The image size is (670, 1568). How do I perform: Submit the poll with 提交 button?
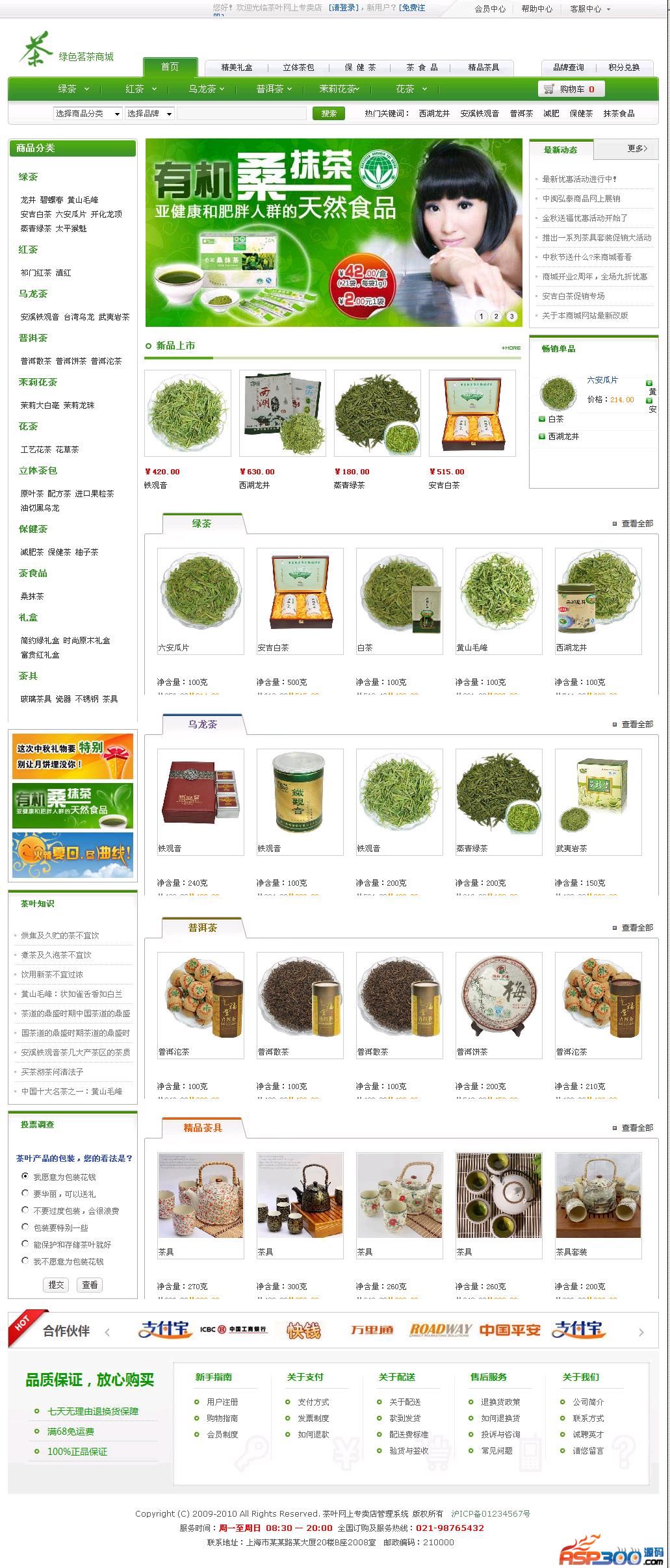(57, 1285)
